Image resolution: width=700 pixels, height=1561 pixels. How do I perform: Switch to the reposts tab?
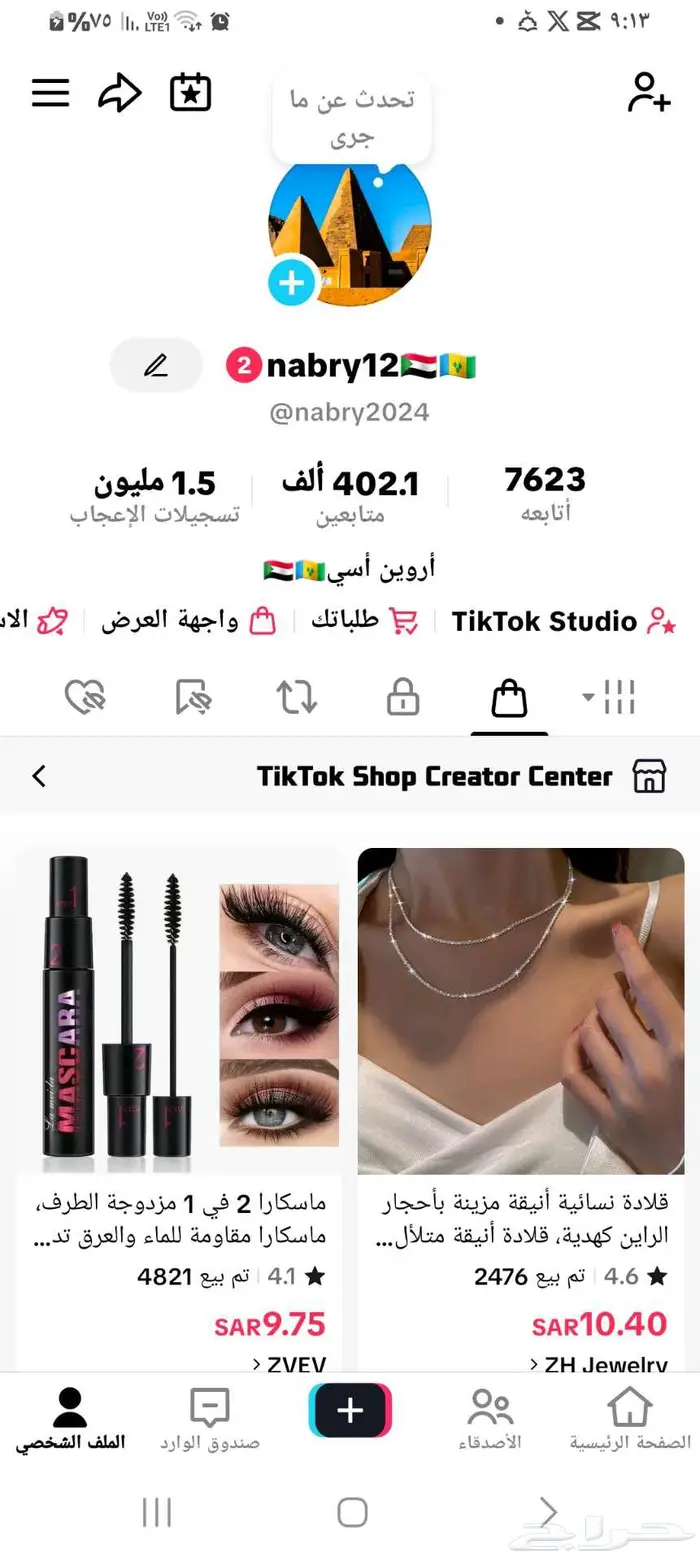pyautogui.click(x=296, y=697)
